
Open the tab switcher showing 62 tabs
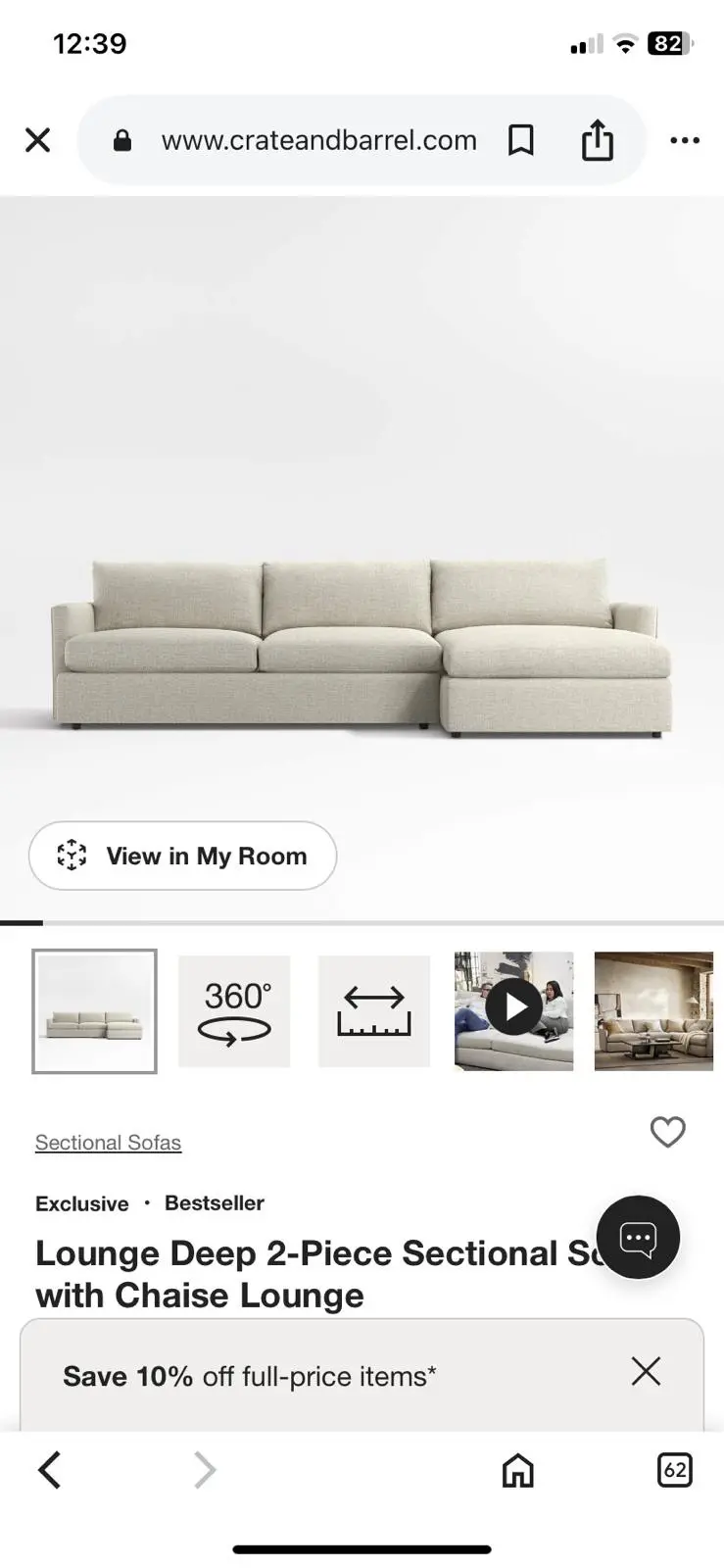tap(674, 1470)
